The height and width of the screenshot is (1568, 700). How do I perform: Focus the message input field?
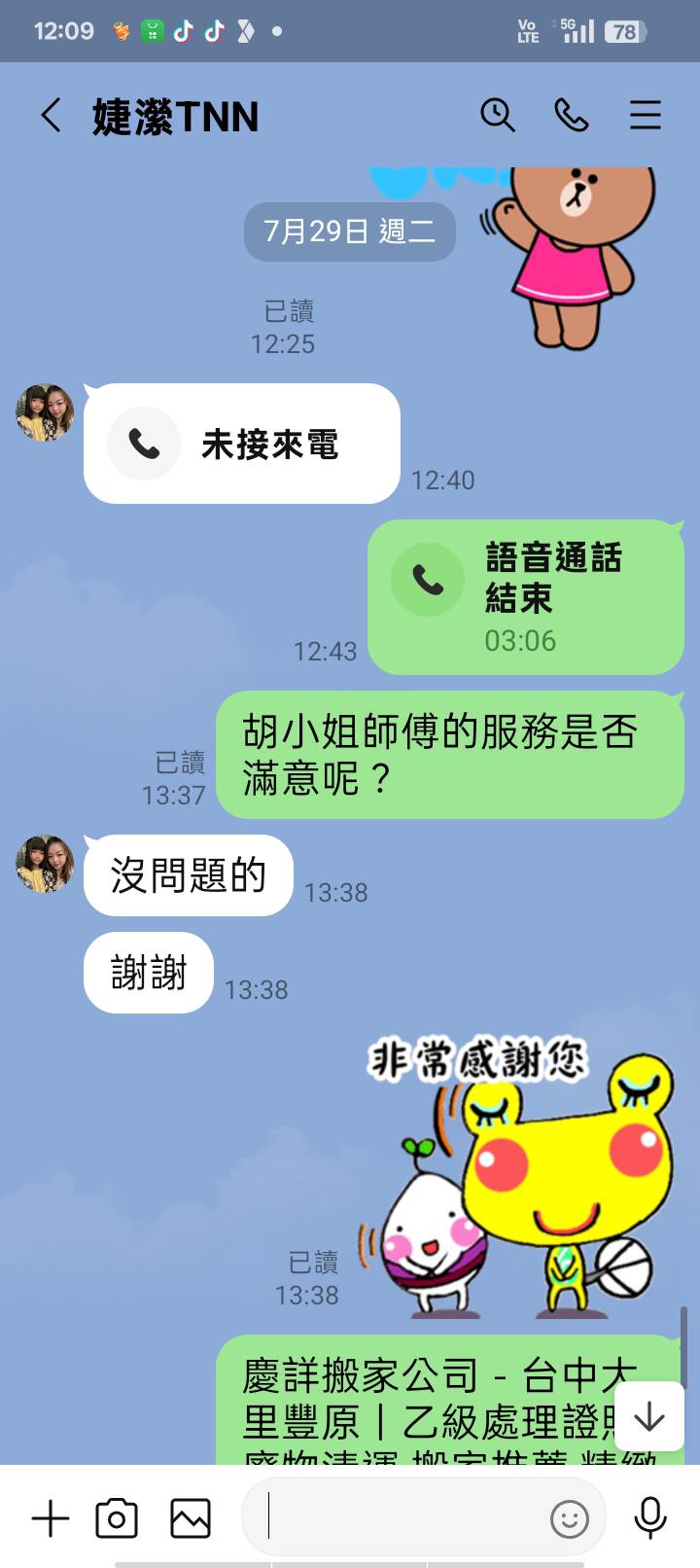tap(399, 1517)
